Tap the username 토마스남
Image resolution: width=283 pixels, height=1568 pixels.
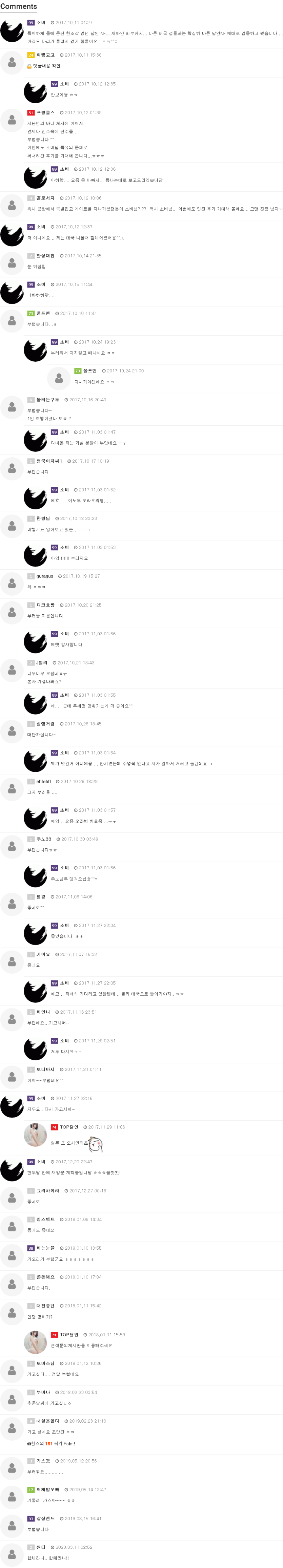pyautogui.click(x=45, y=1363)
